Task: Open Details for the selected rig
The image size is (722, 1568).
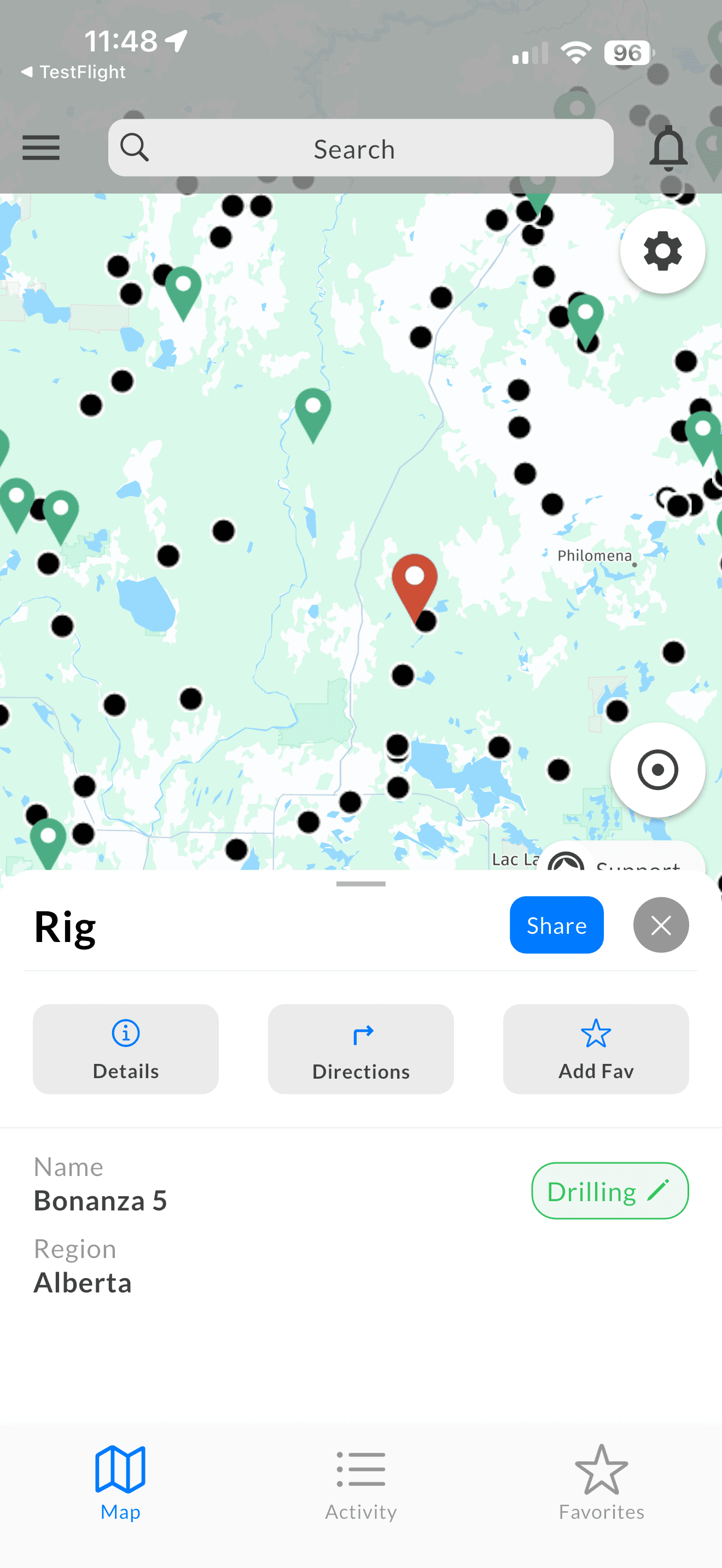Action: point(125,1049)
